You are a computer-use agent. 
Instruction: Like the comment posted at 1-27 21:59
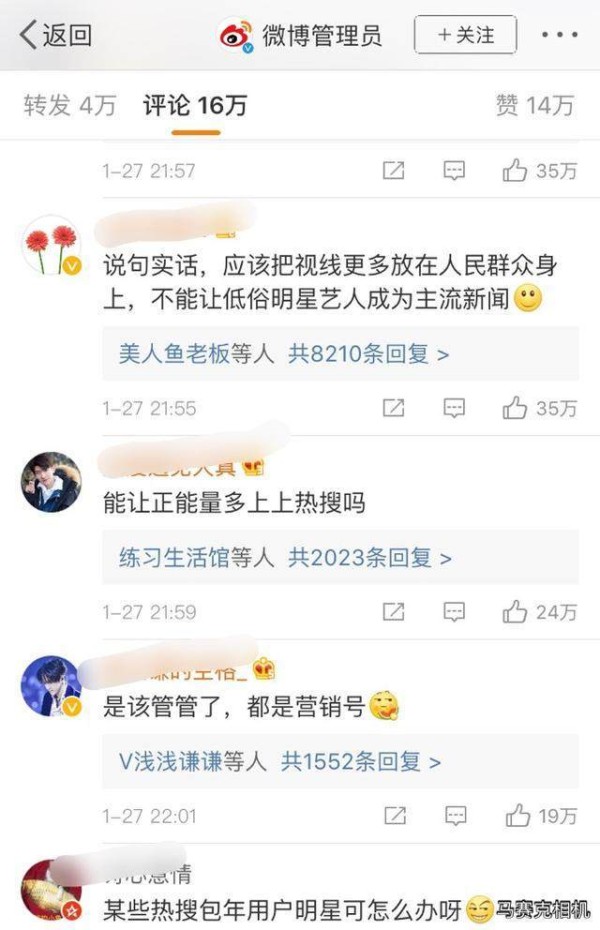coord(540,612)
